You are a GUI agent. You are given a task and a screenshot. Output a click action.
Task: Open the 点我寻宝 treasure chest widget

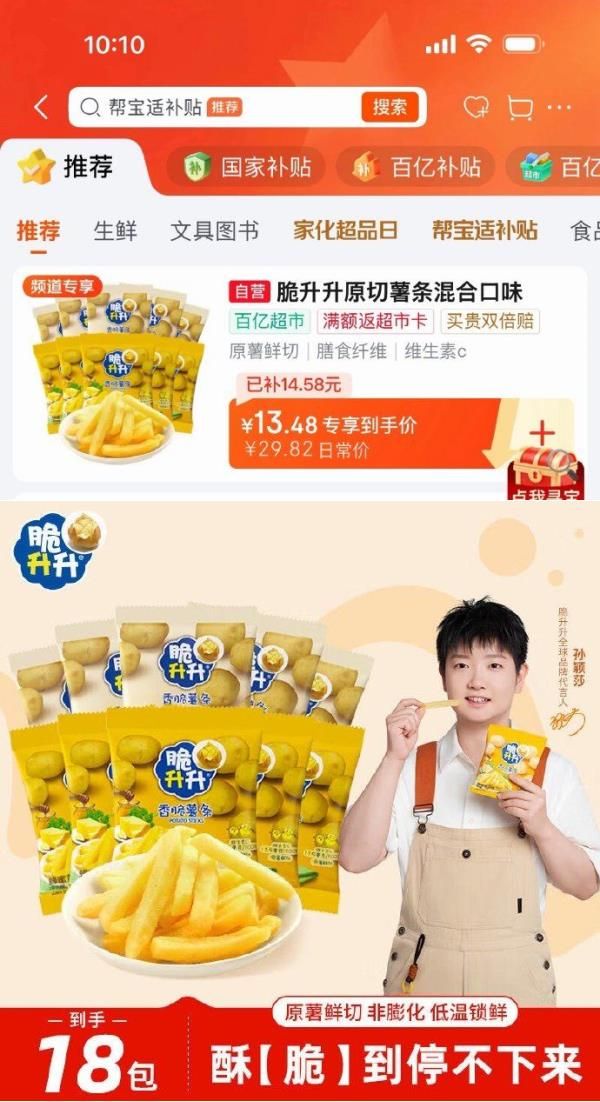[547, 474]
